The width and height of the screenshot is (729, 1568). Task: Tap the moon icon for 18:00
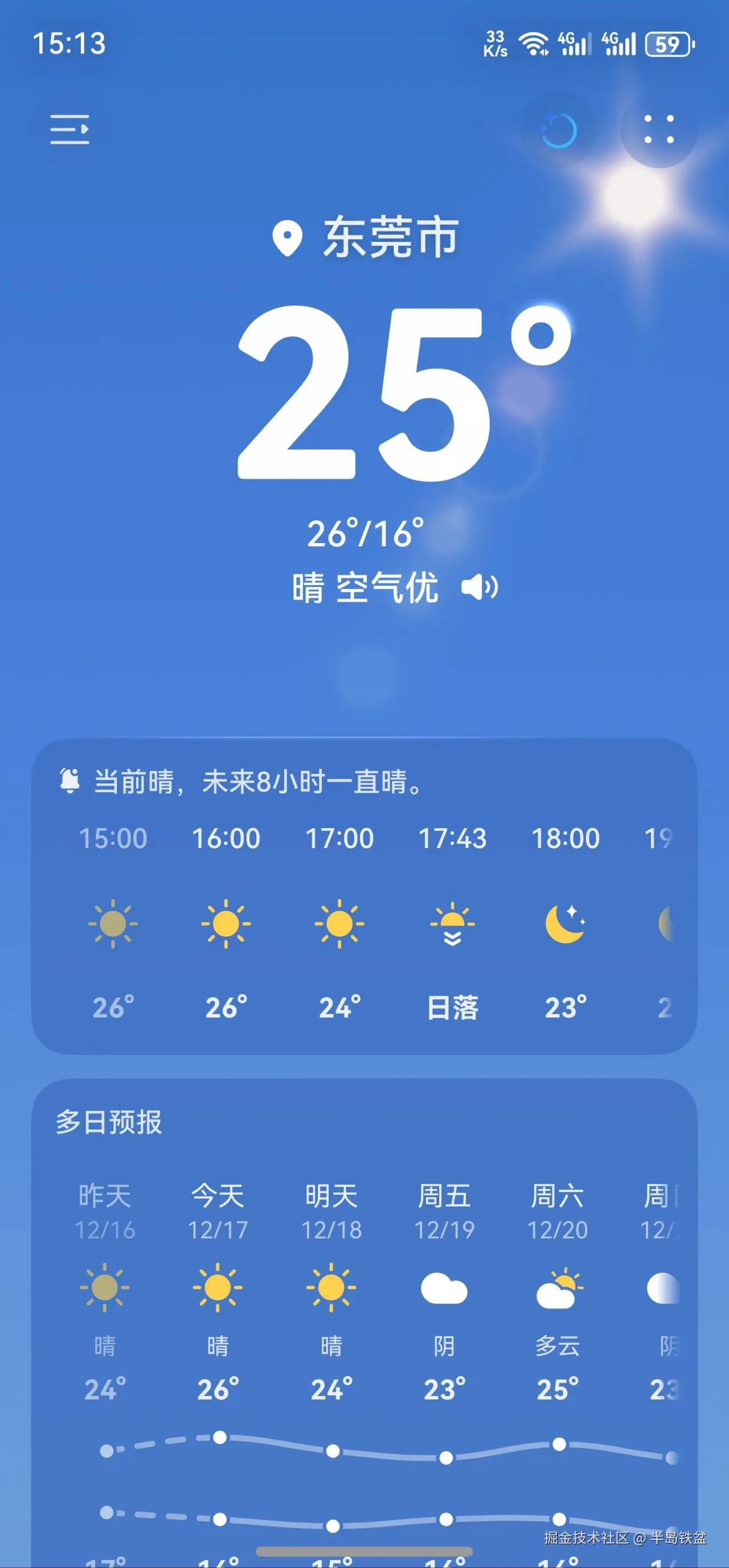click(x=565, y=924)
